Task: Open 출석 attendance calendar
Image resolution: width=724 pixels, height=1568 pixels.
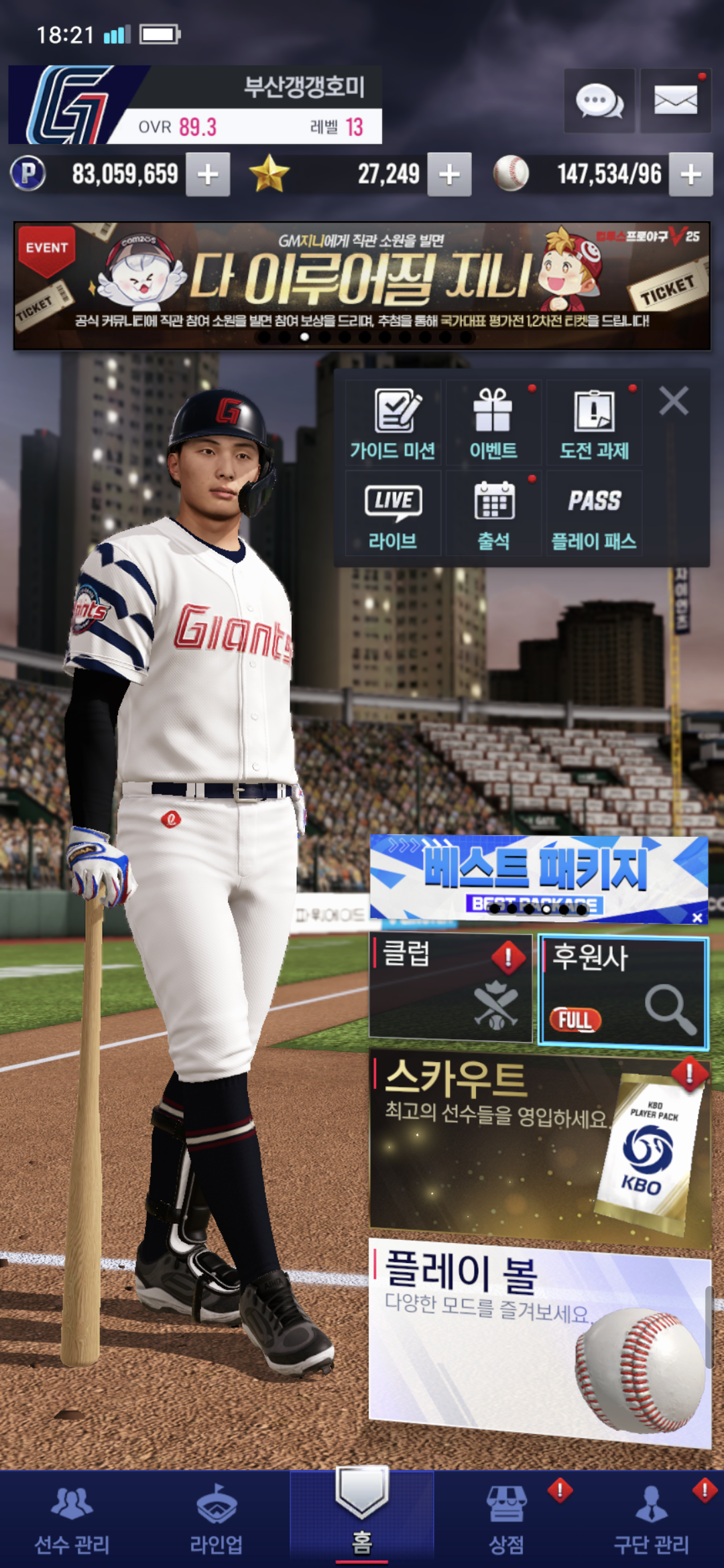Action: click(x=493, y=515)
